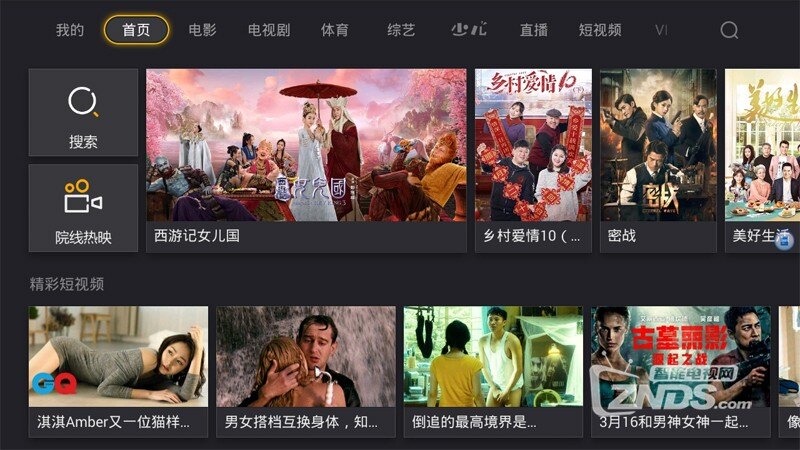
Task: Switch to the 我的 tab
Action: (70, 30)
